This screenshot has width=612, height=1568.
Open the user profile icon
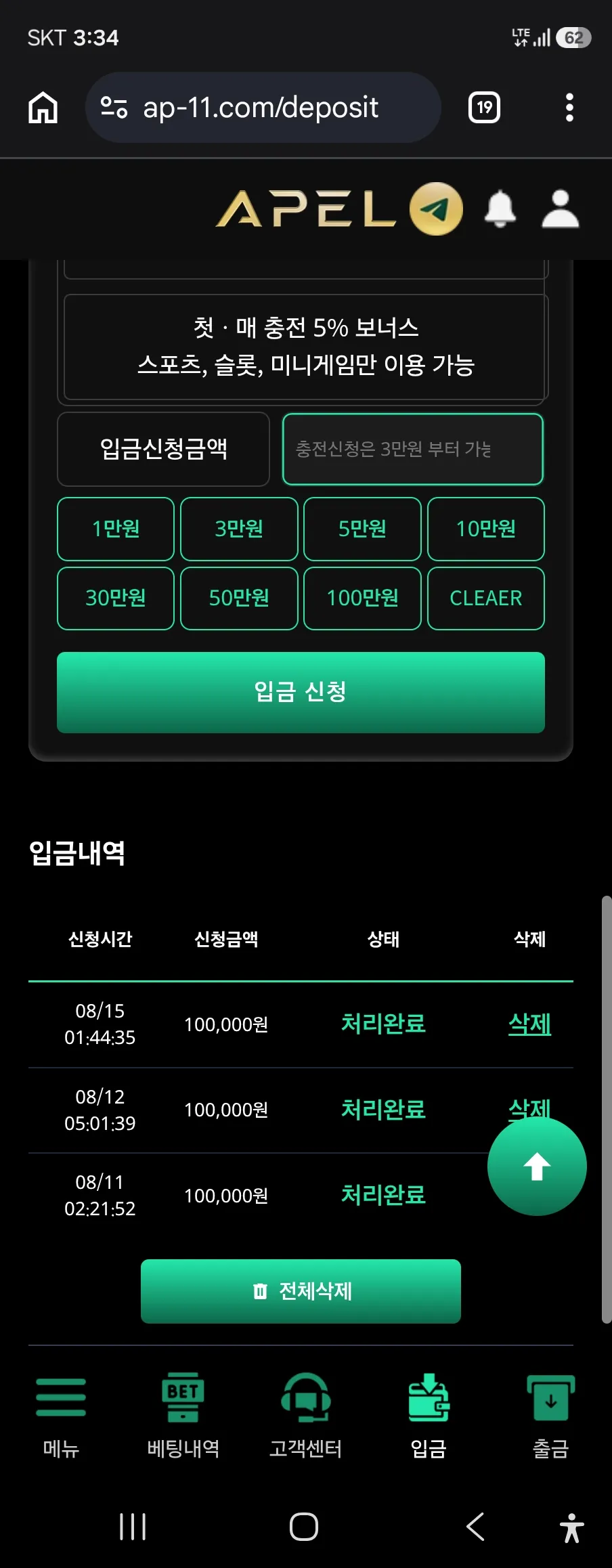(560, 209)
